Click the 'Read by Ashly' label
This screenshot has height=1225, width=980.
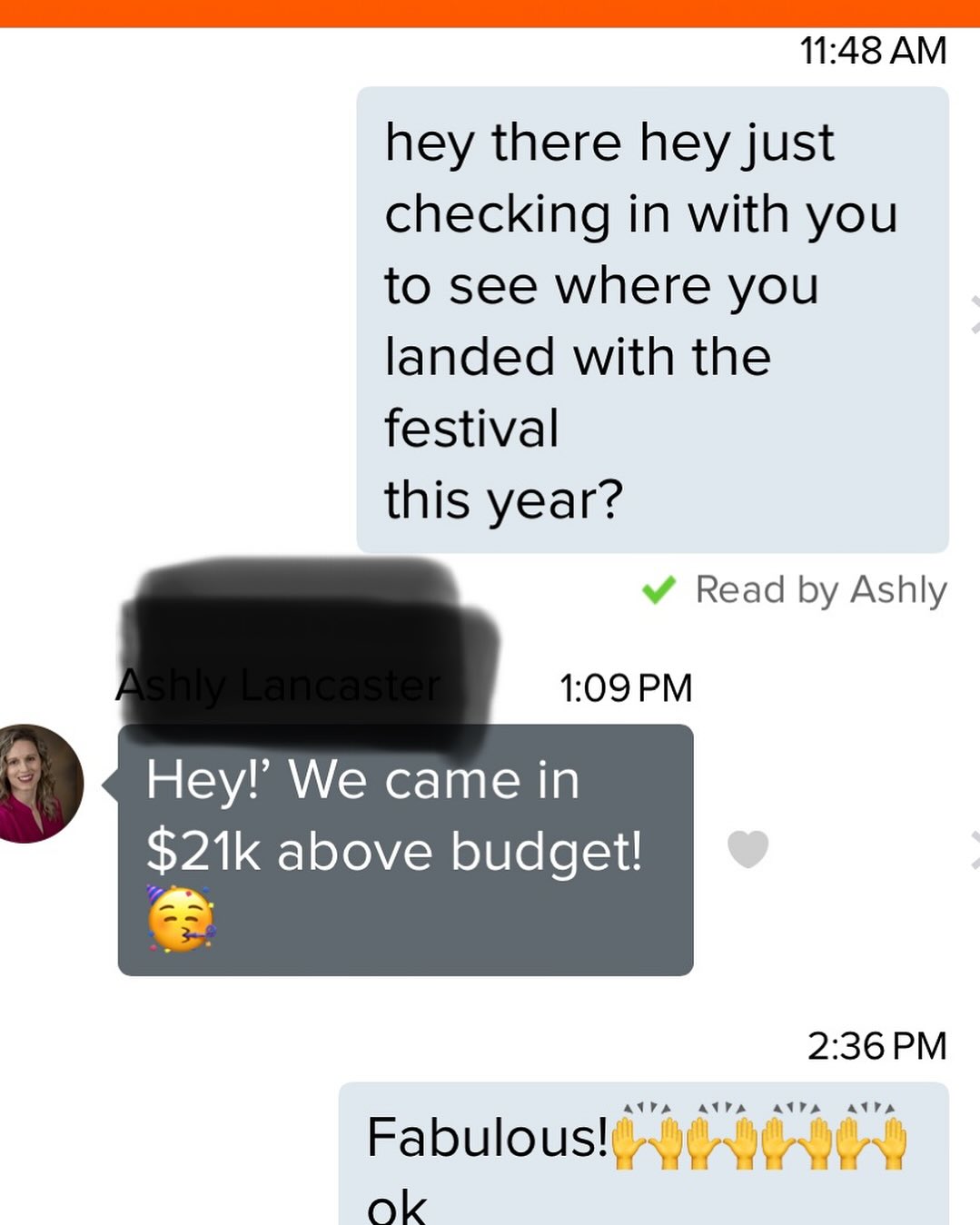pyautogui.click(x=820, y=590)
